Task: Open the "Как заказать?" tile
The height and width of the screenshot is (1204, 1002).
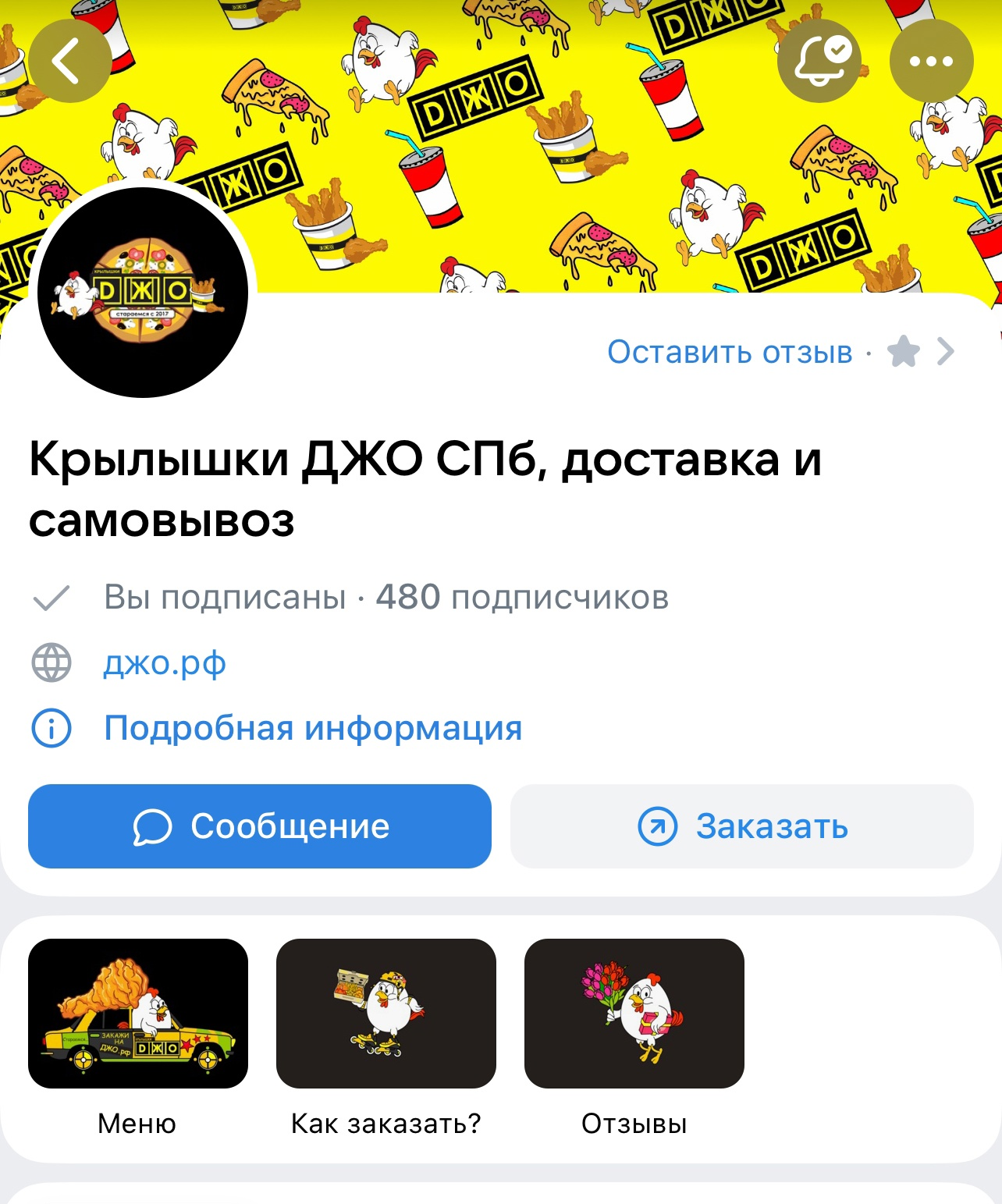Action: click(x=386, y=1014)
